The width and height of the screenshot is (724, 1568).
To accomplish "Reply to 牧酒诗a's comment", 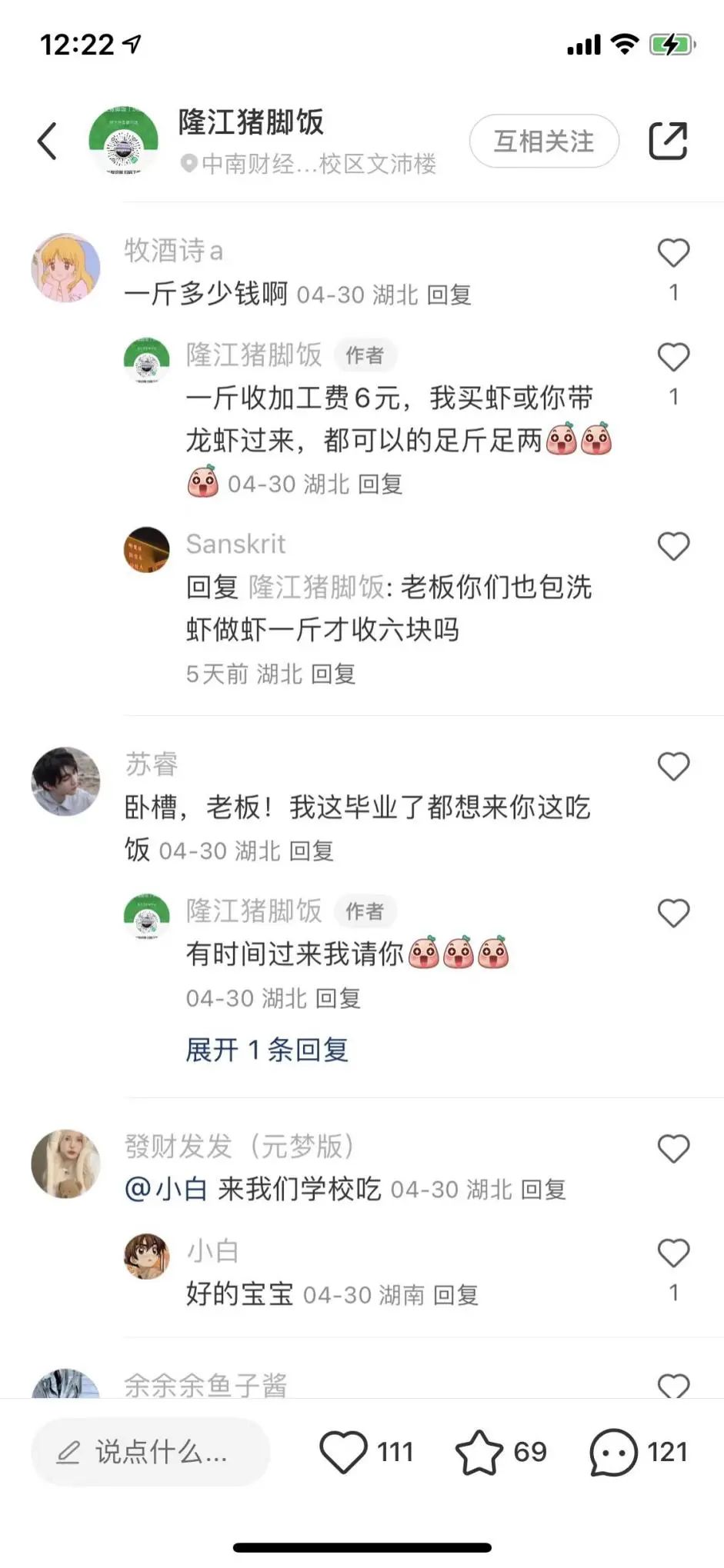I will coord(449,295).
